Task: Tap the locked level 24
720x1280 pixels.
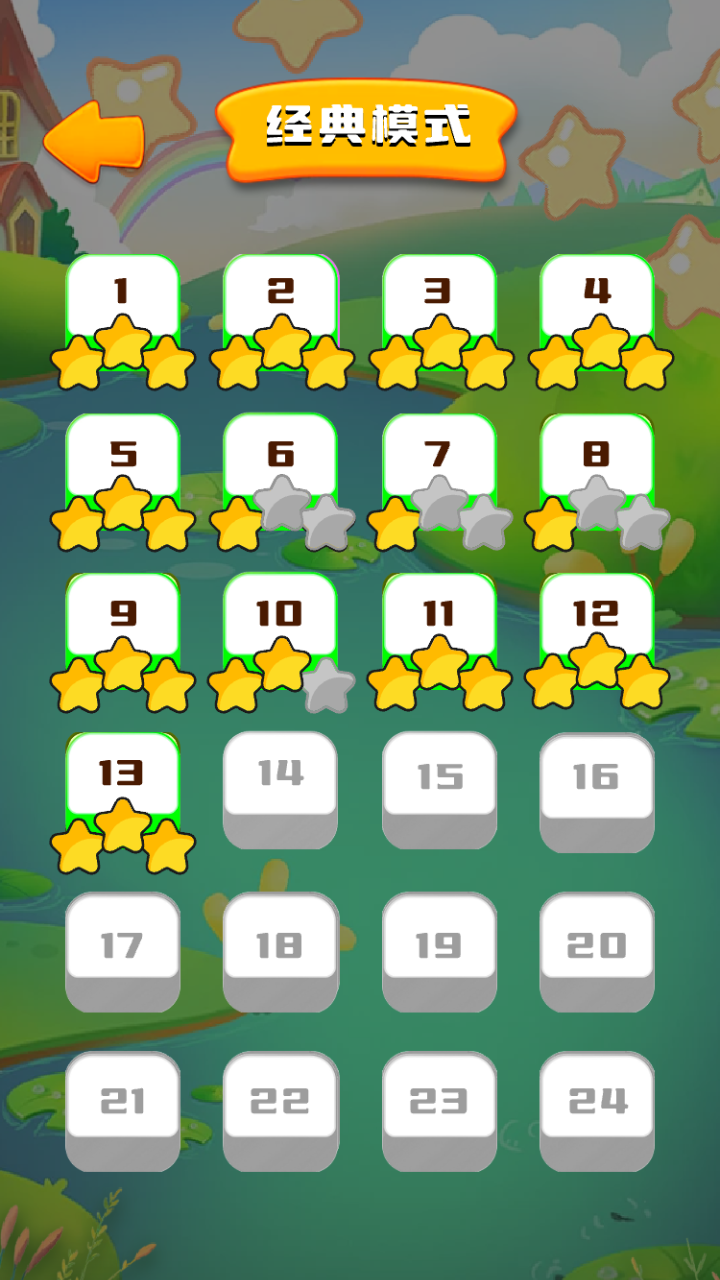Action: [x=596, y=1105]
